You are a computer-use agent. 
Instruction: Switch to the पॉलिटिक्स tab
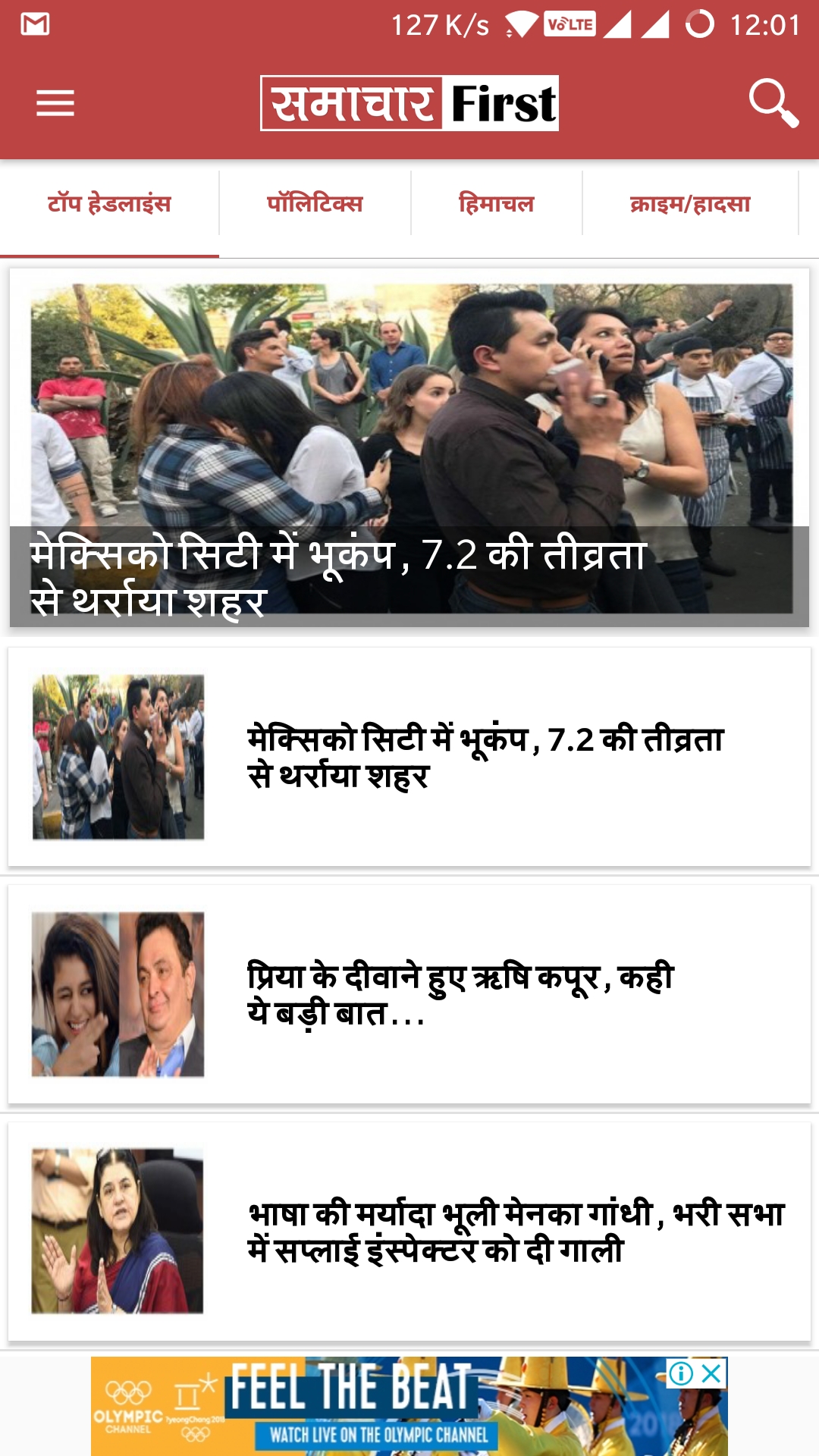tap(315, 203)
